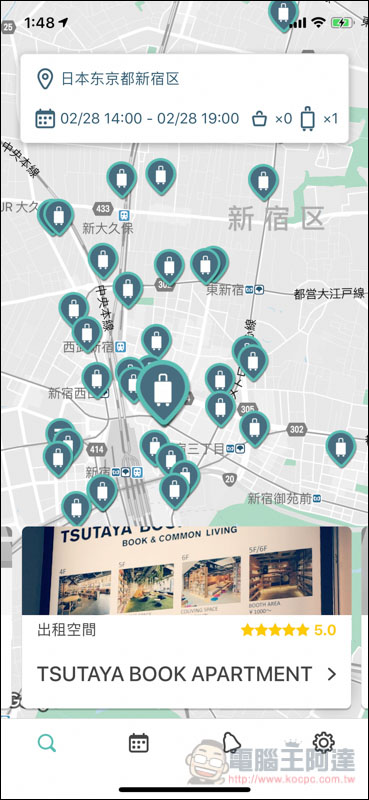Adjust the small bag count ×0

pos(273,119)
